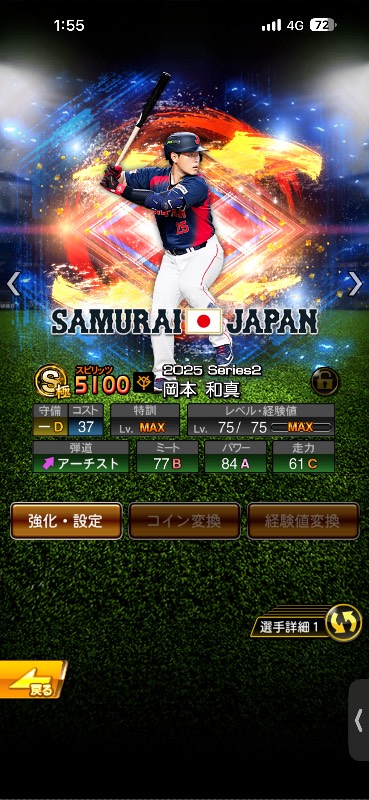Image resolution: width=369 pixels, height=800 pixels.
Task: Open 強化・設定 menu
Action: tap(66, 521)
